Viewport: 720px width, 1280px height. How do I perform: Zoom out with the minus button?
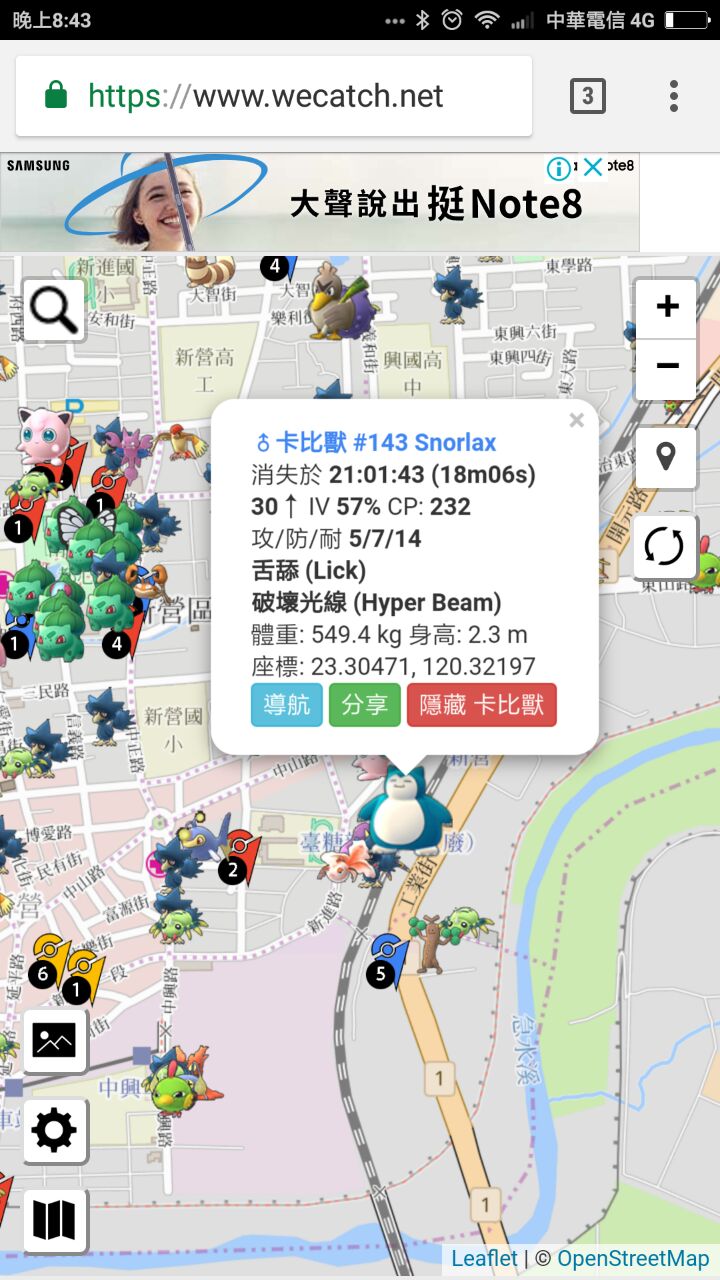coord(666,366)
